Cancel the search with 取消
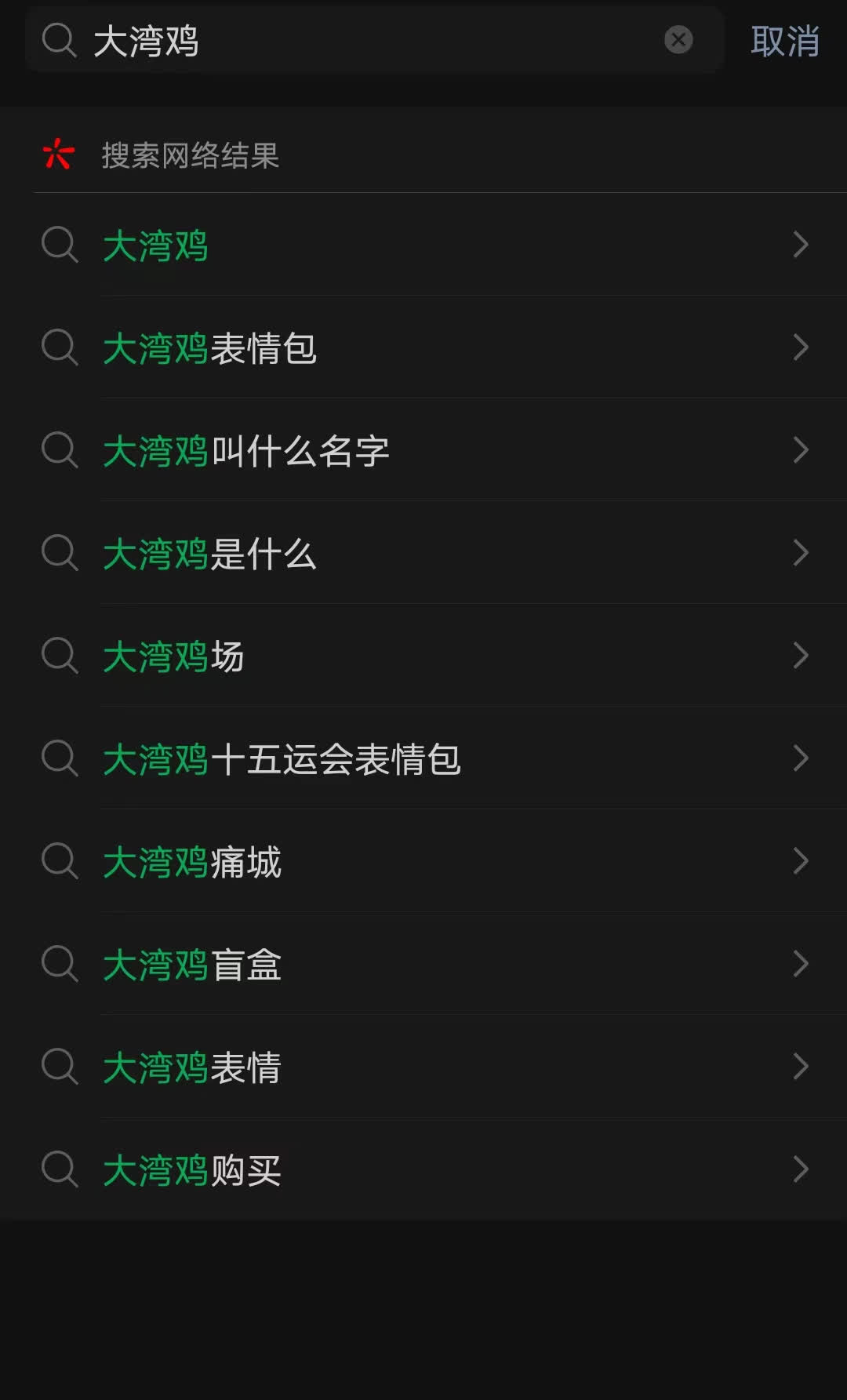The image size is (847, 1400). (x=784, y=41)
